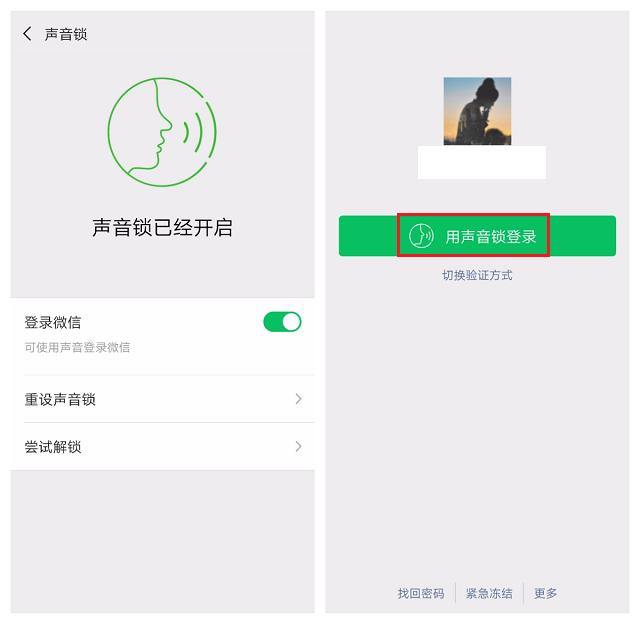Tap 用声音锁登录 button
The image size is (640, 624).
tap(475, 236)
